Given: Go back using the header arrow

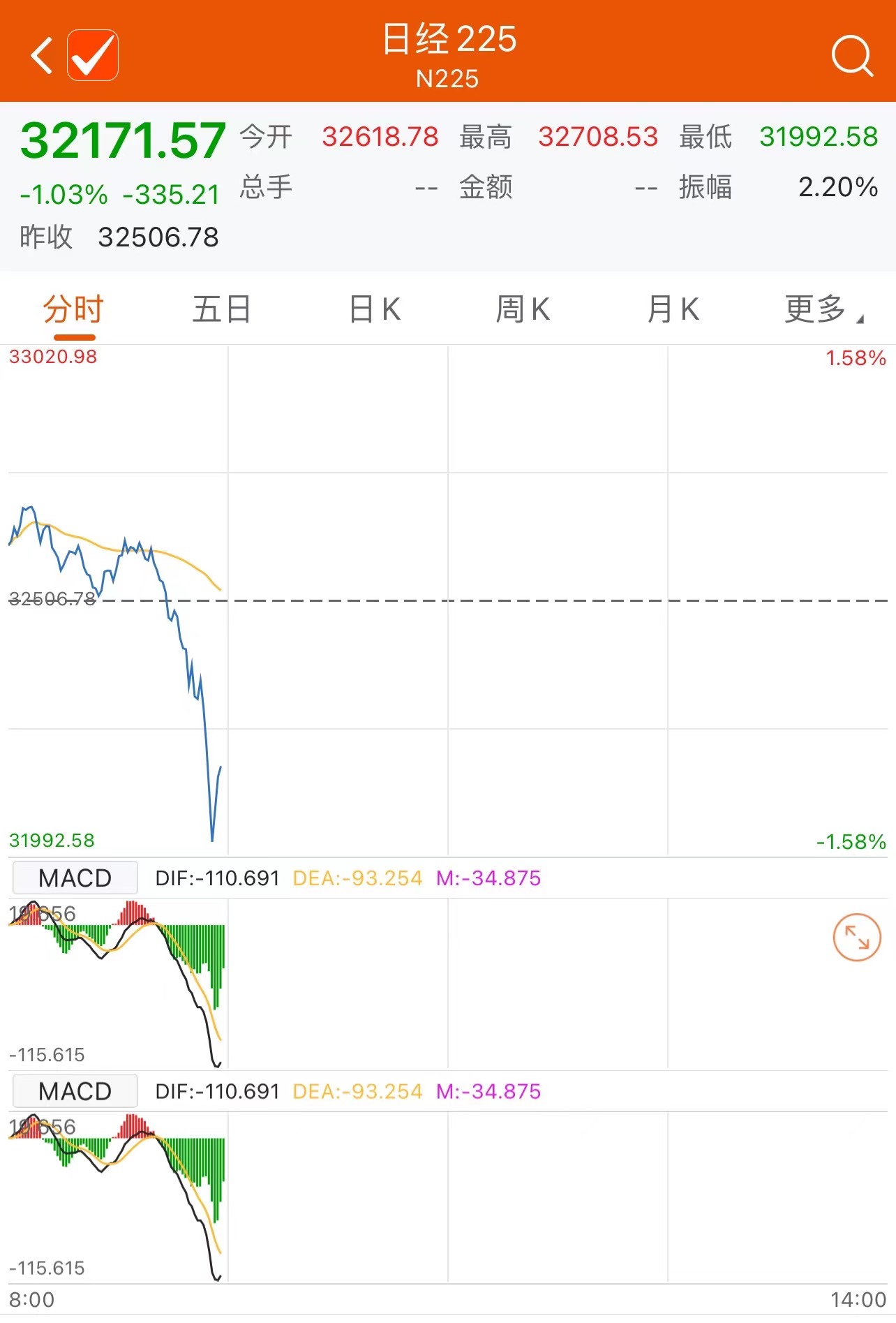Looking at the screenshot, I should click(x=42, y=55).
